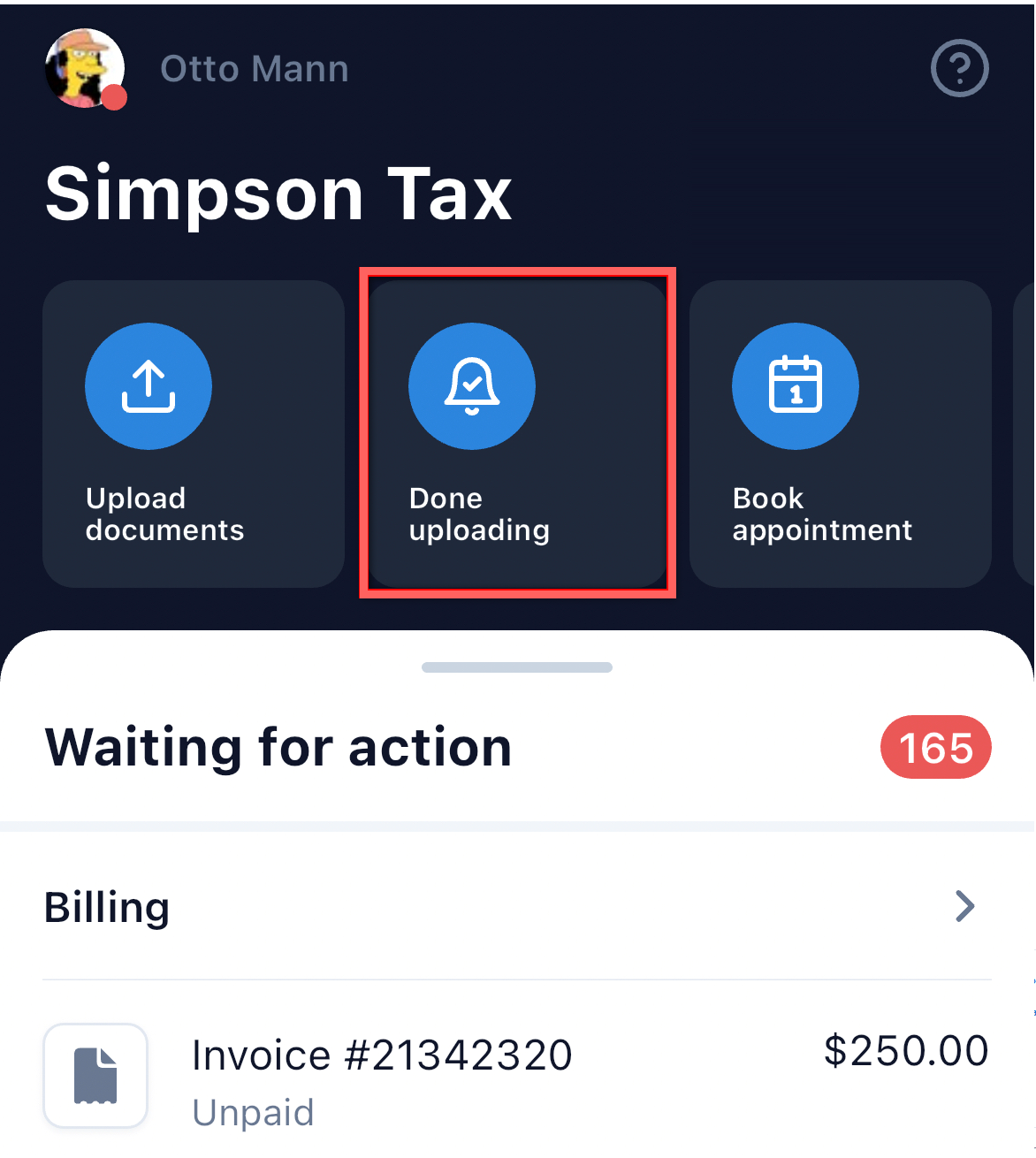Screen dimensions: 1036x1158
Task: Open the help question mark icon
Action: coord(959,68)
